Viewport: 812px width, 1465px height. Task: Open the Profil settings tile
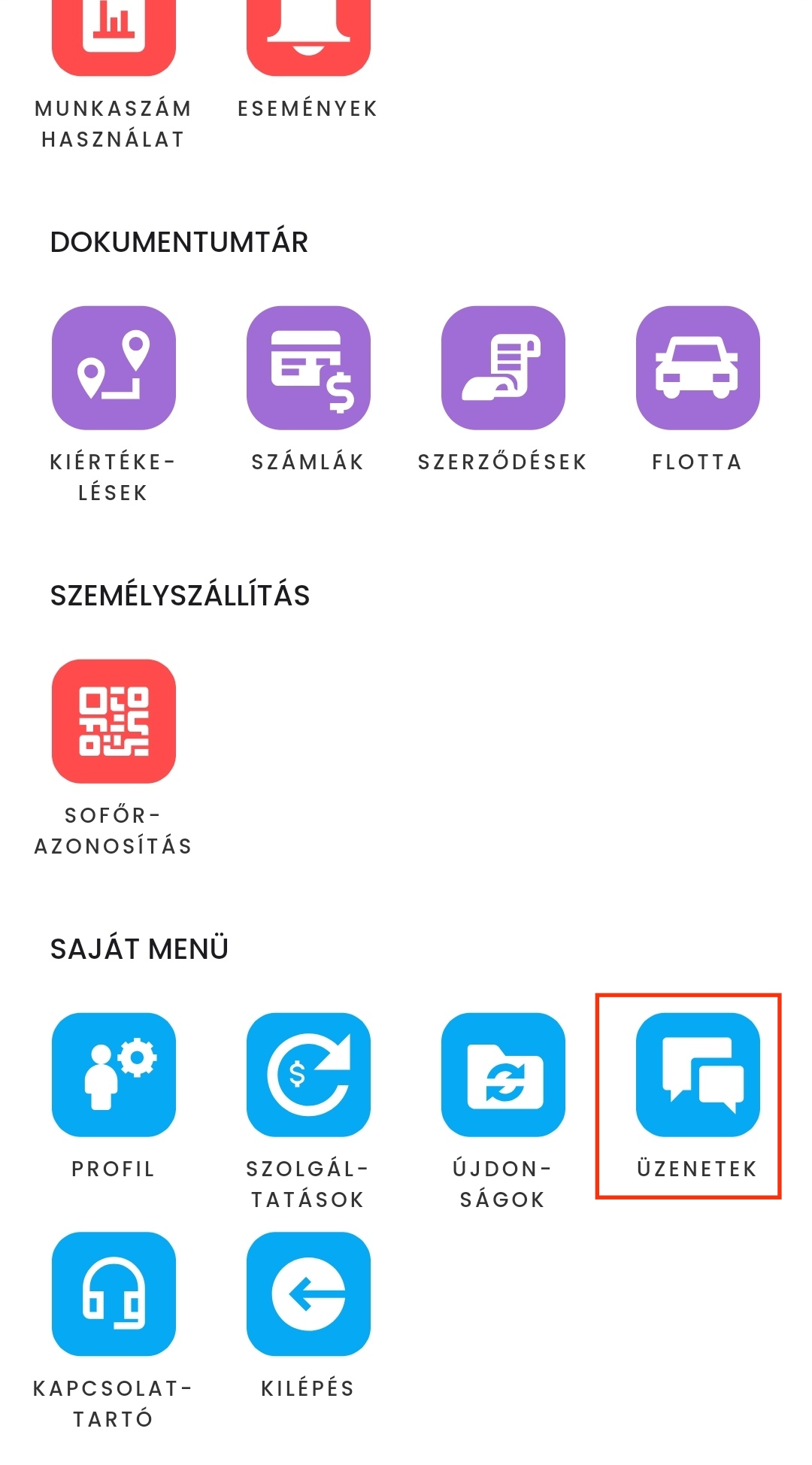tap(114, 1075)
